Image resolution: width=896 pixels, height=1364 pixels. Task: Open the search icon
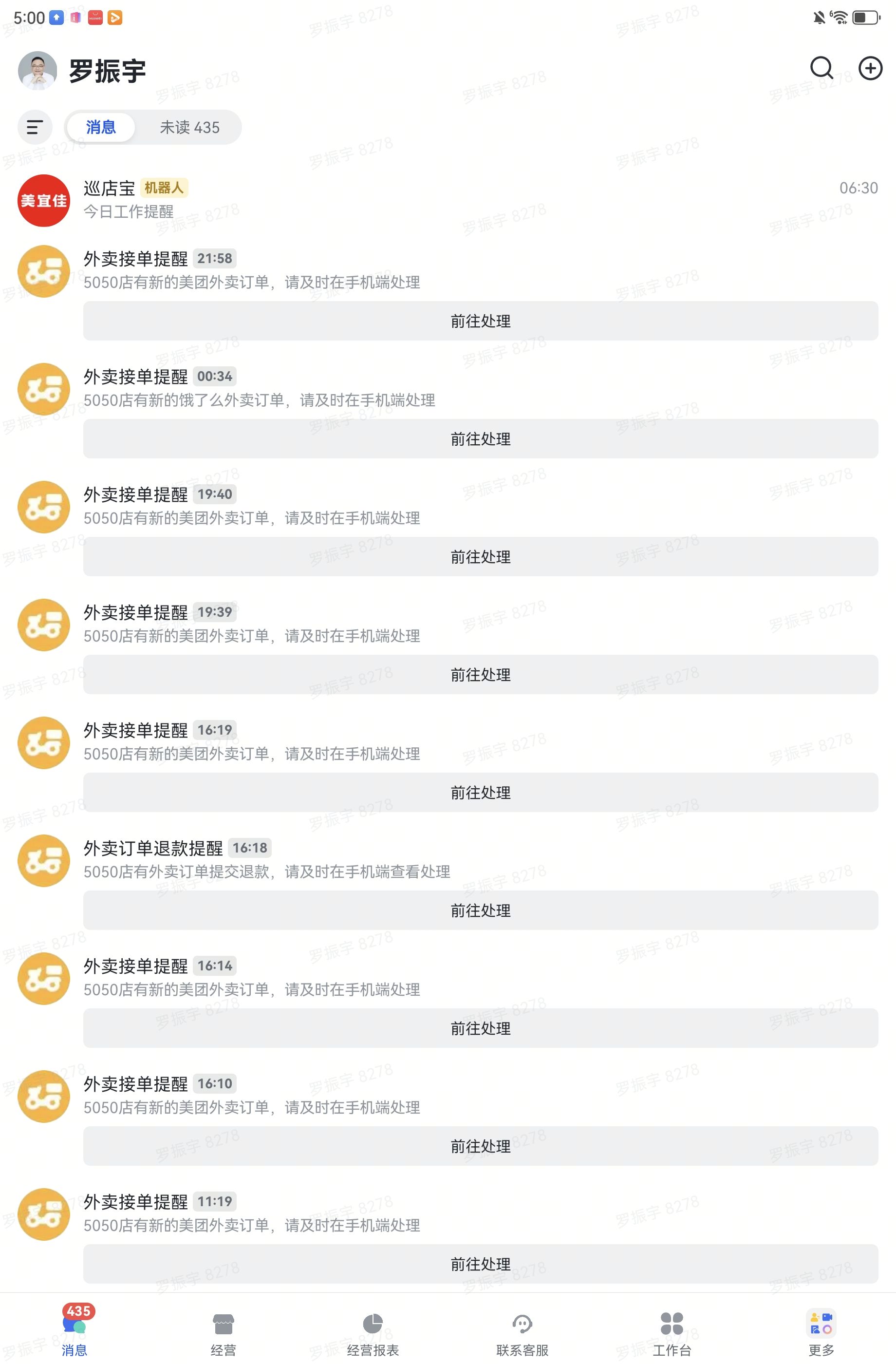(821, 68)
